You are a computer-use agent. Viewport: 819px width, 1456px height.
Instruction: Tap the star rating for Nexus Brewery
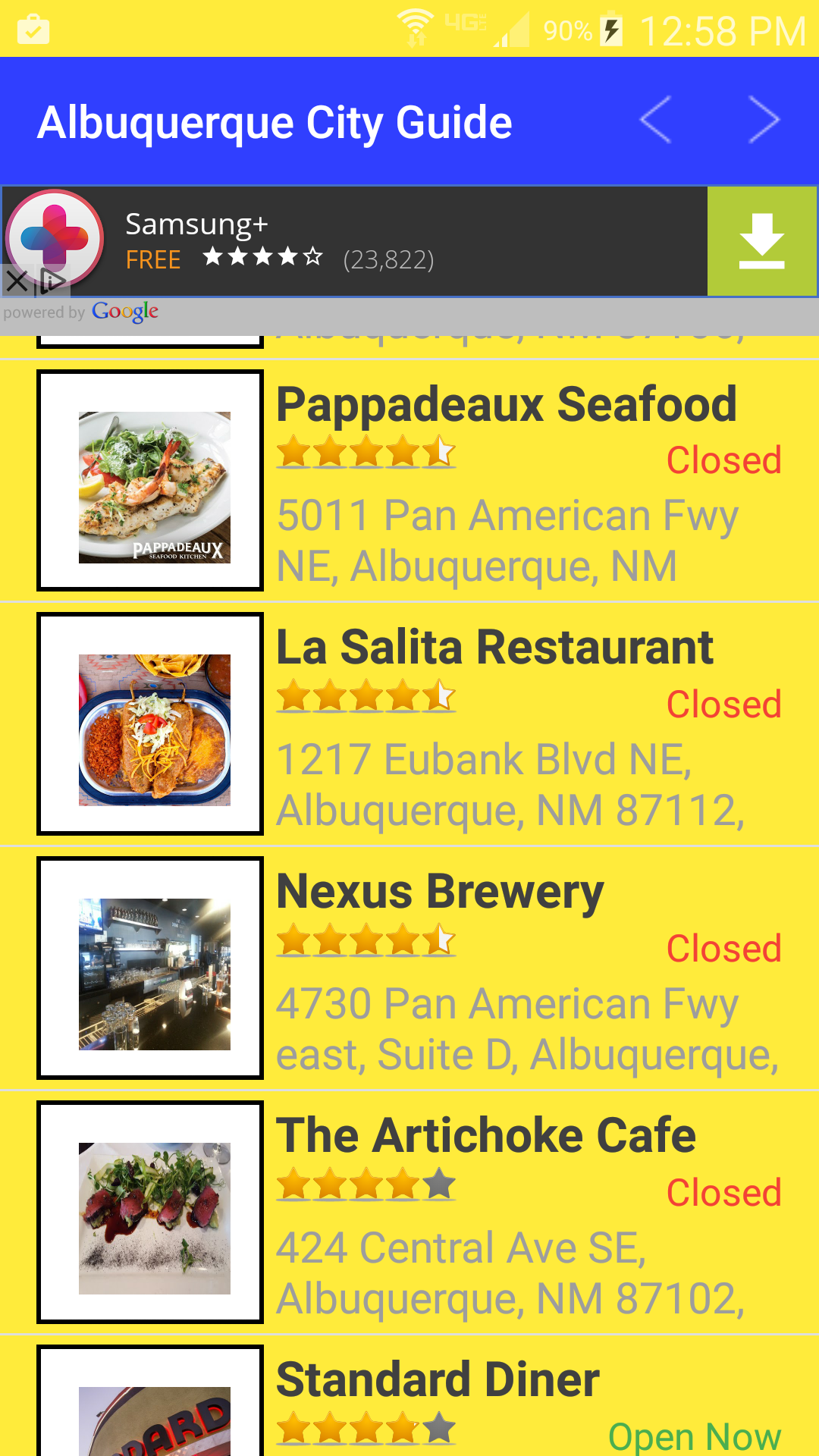pos(366,941)
